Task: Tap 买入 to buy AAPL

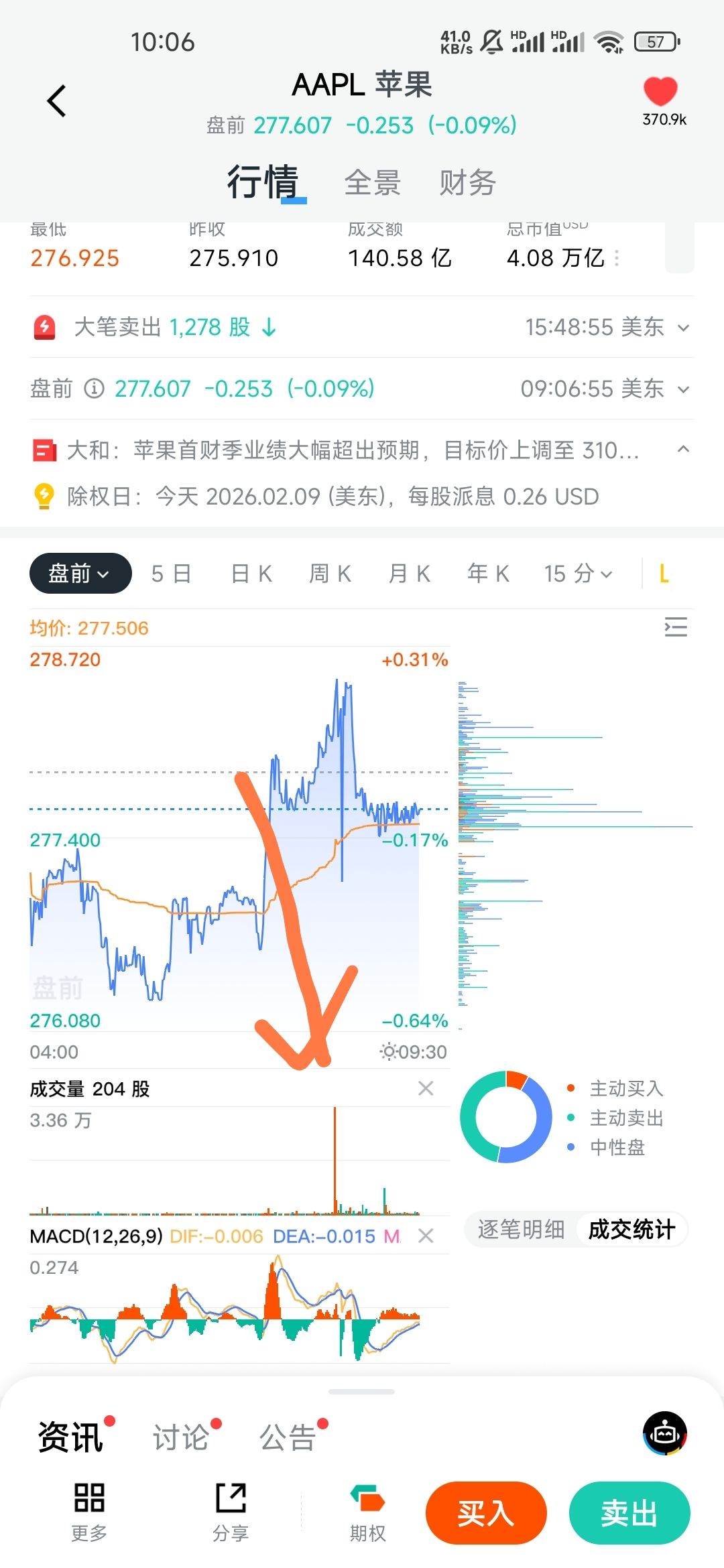Action: [486, 1513]
